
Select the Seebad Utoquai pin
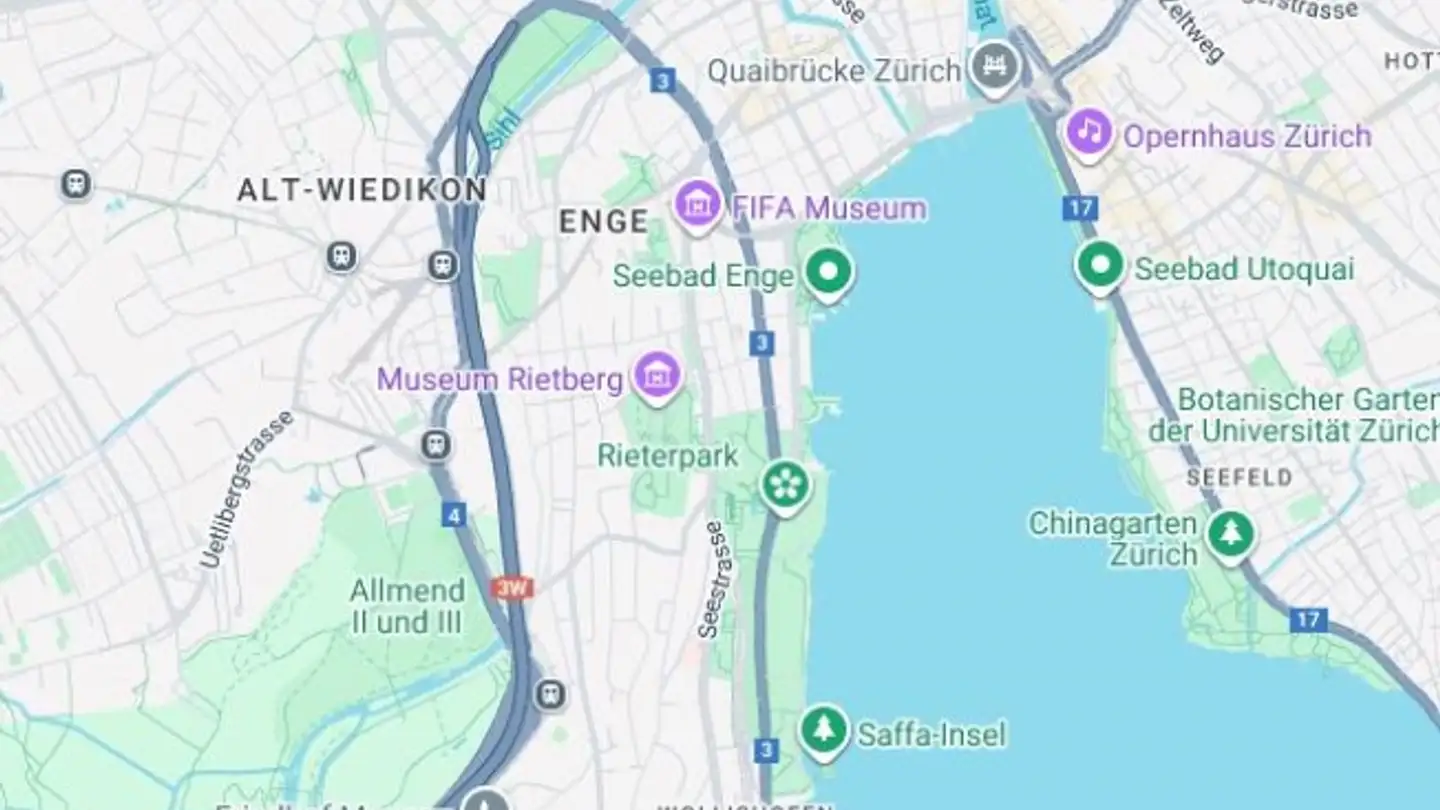[1100, 265]
